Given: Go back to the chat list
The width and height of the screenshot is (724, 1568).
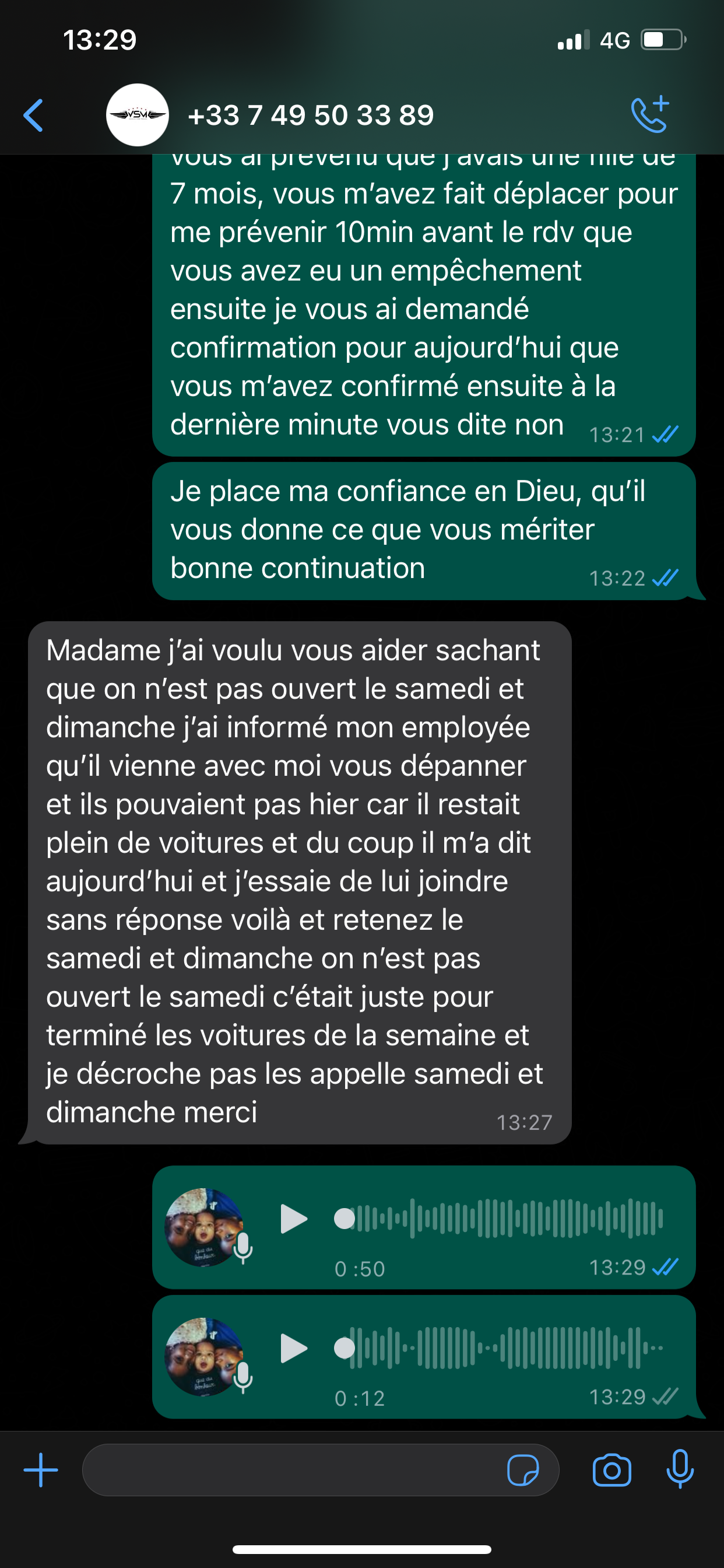Looking at the screenshot, I should pos(33,115).
